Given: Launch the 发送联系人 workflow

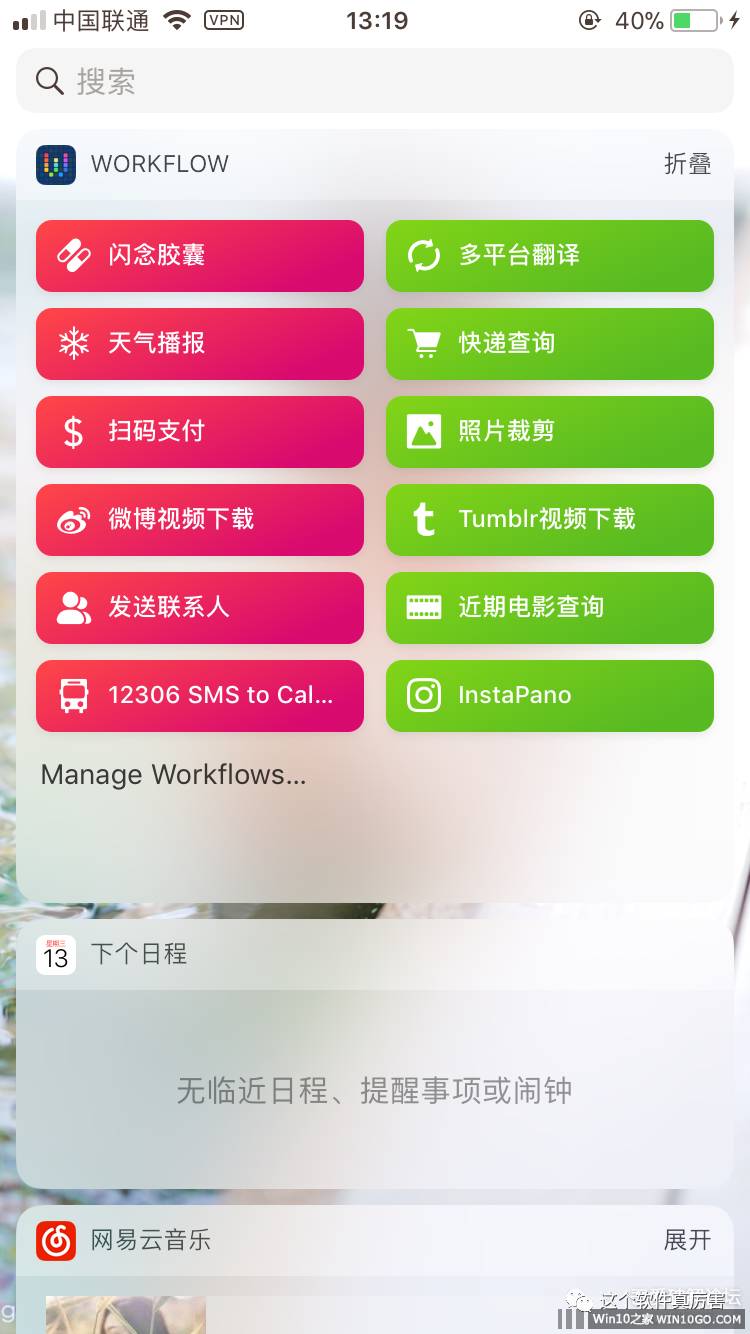Looking at the screenshot, I should click(x=200, y=608).
